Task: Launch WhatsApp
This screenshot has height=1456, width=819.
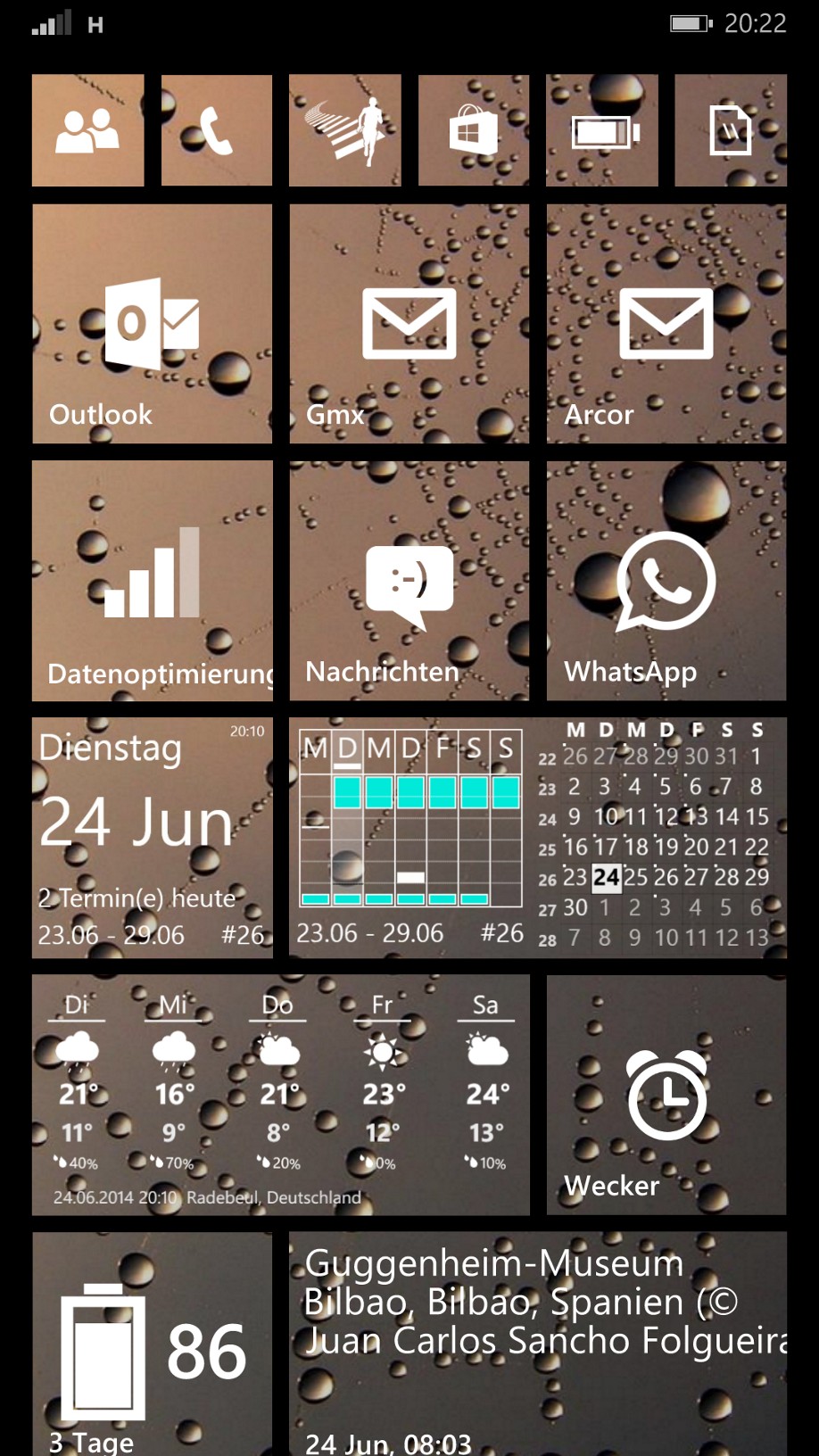Action: [666, 581]
